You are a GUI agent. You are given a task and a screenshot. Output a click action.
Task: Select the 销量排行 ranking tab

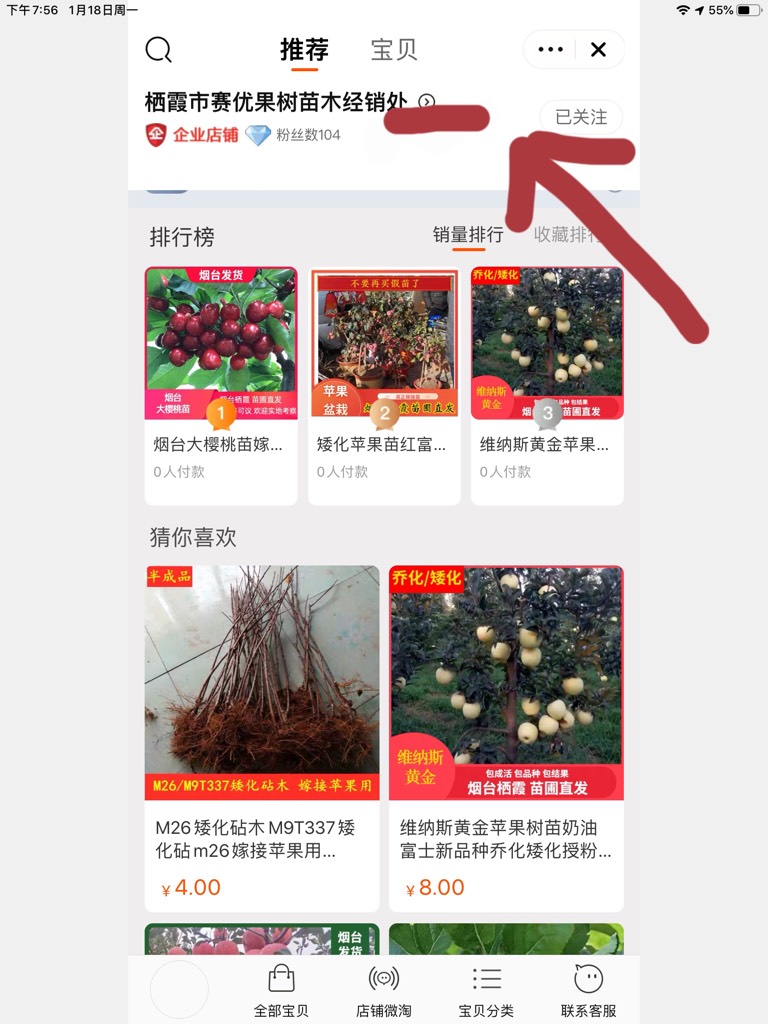468,235
